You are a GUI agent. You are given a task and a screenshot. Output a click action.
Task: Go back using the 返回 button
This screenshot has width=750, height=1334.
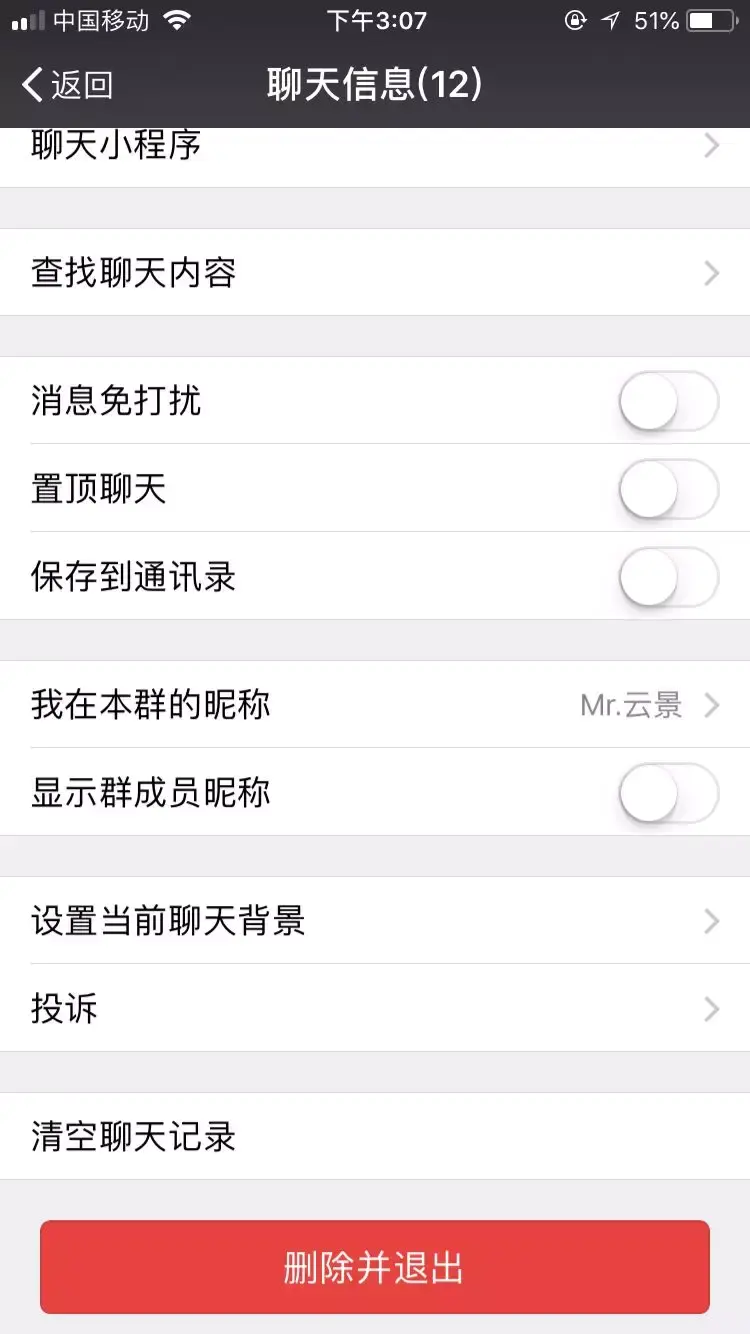(x=68, y=85)
